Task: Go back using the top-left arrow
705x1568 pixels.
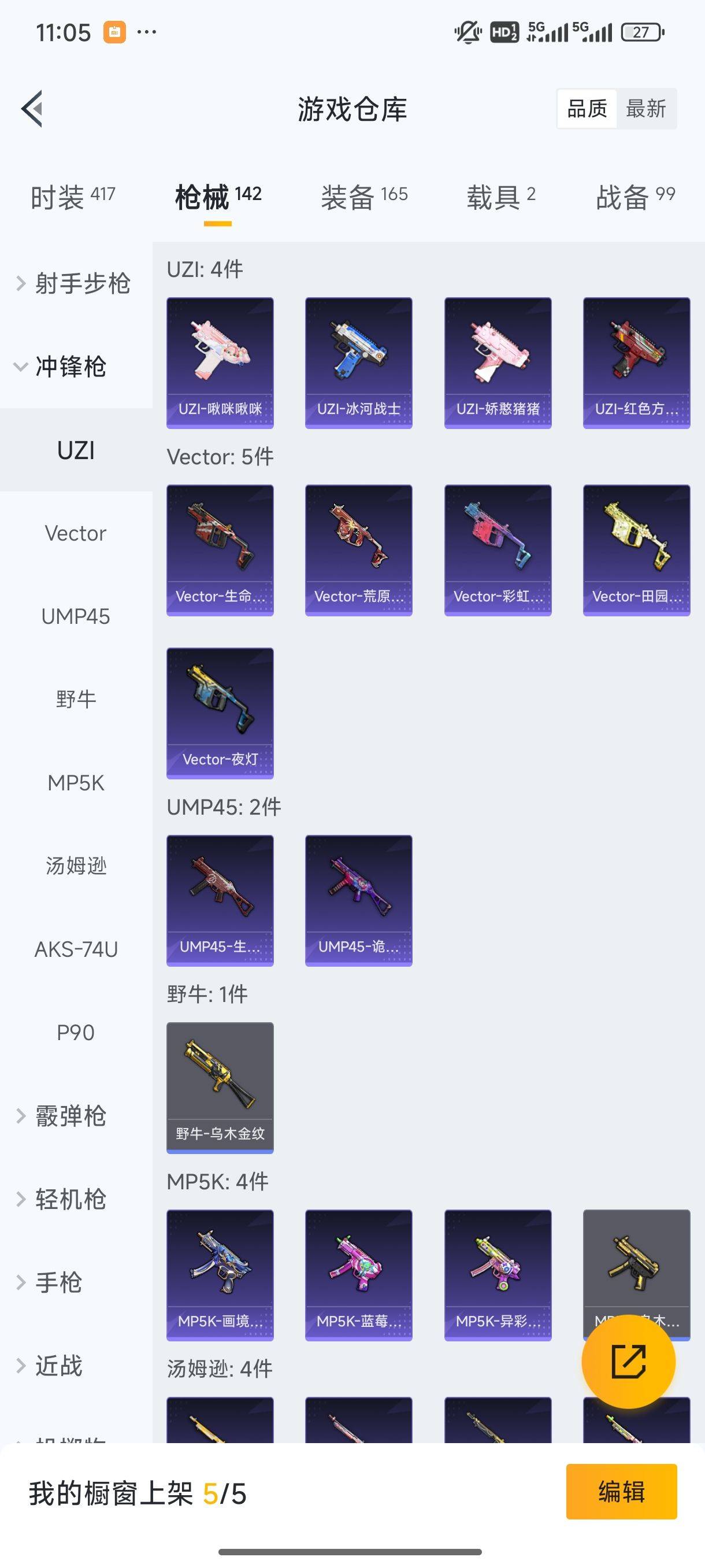Action: 32,109
